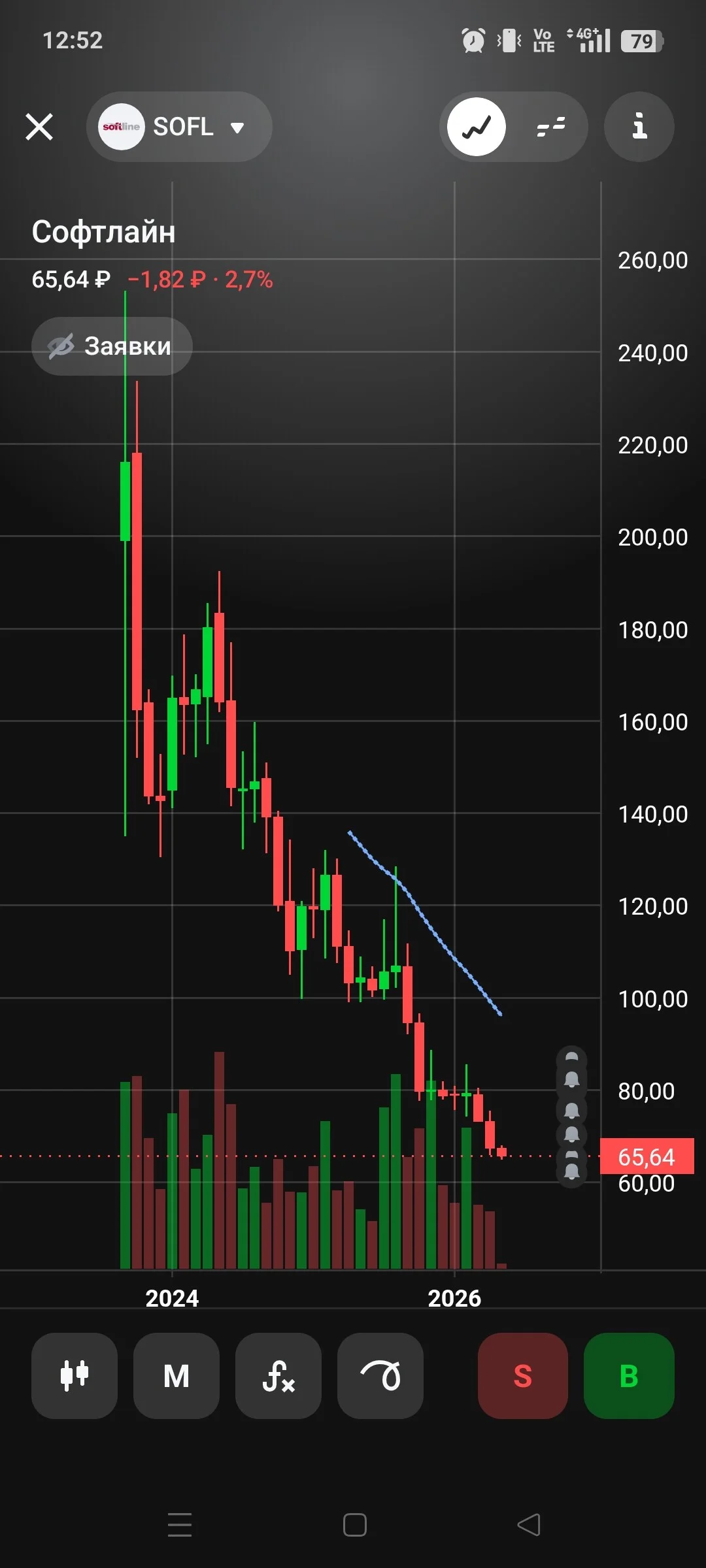Viewport: 706px width, 1568px height.
Task: Toggle visibility of Заявки orders
Action: 112,346
